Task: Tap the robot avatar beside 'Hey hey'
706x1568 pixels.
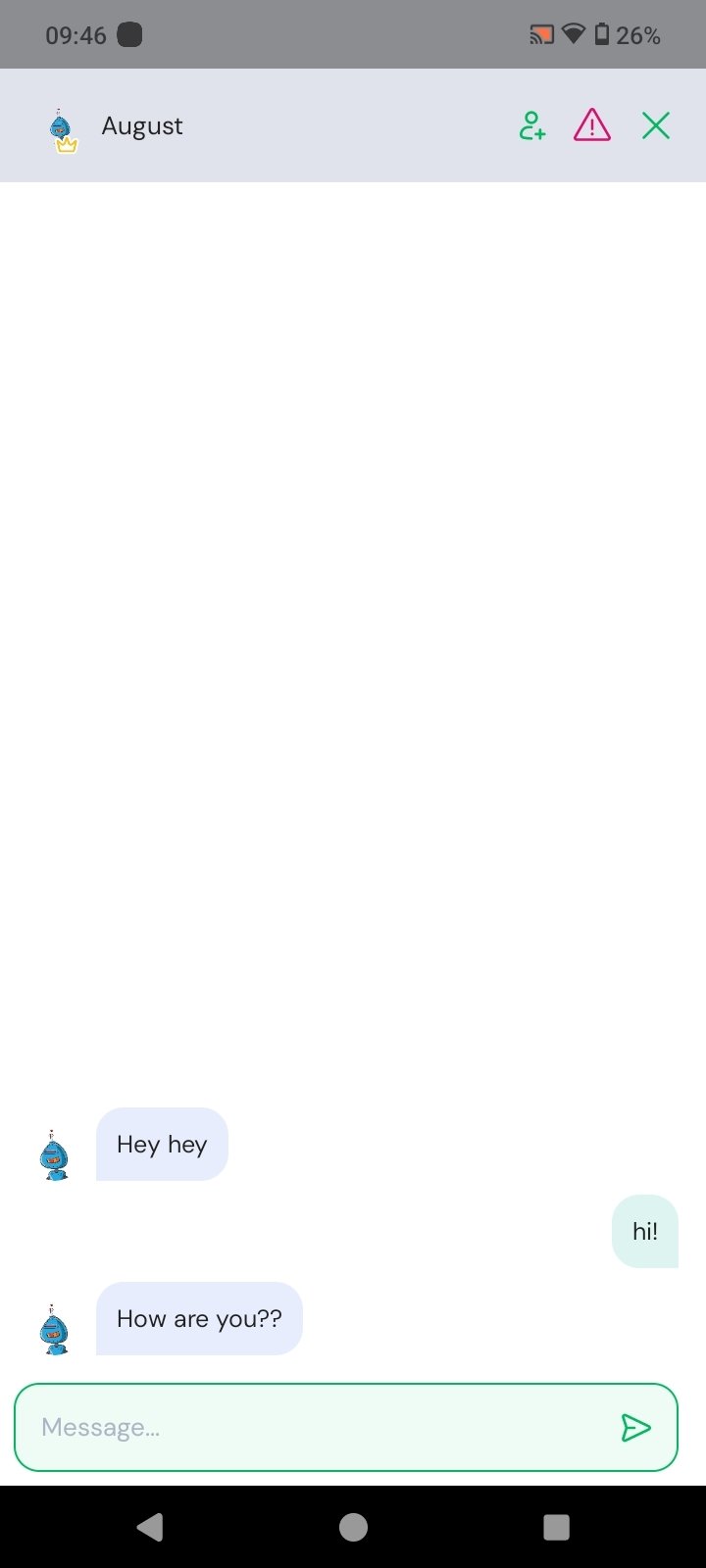Action: coord(54,1154)
